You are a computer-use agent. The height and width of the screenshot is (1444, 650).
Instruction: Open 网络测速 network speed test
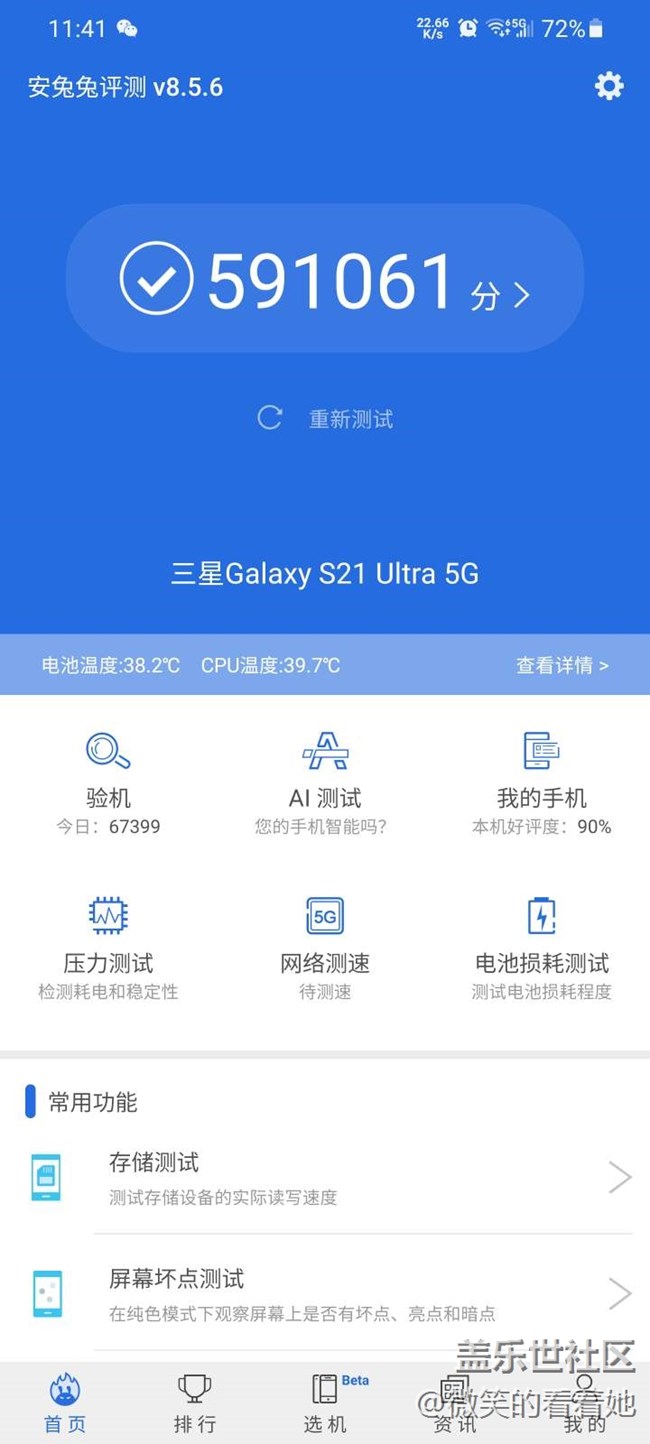tap(325, 948)
